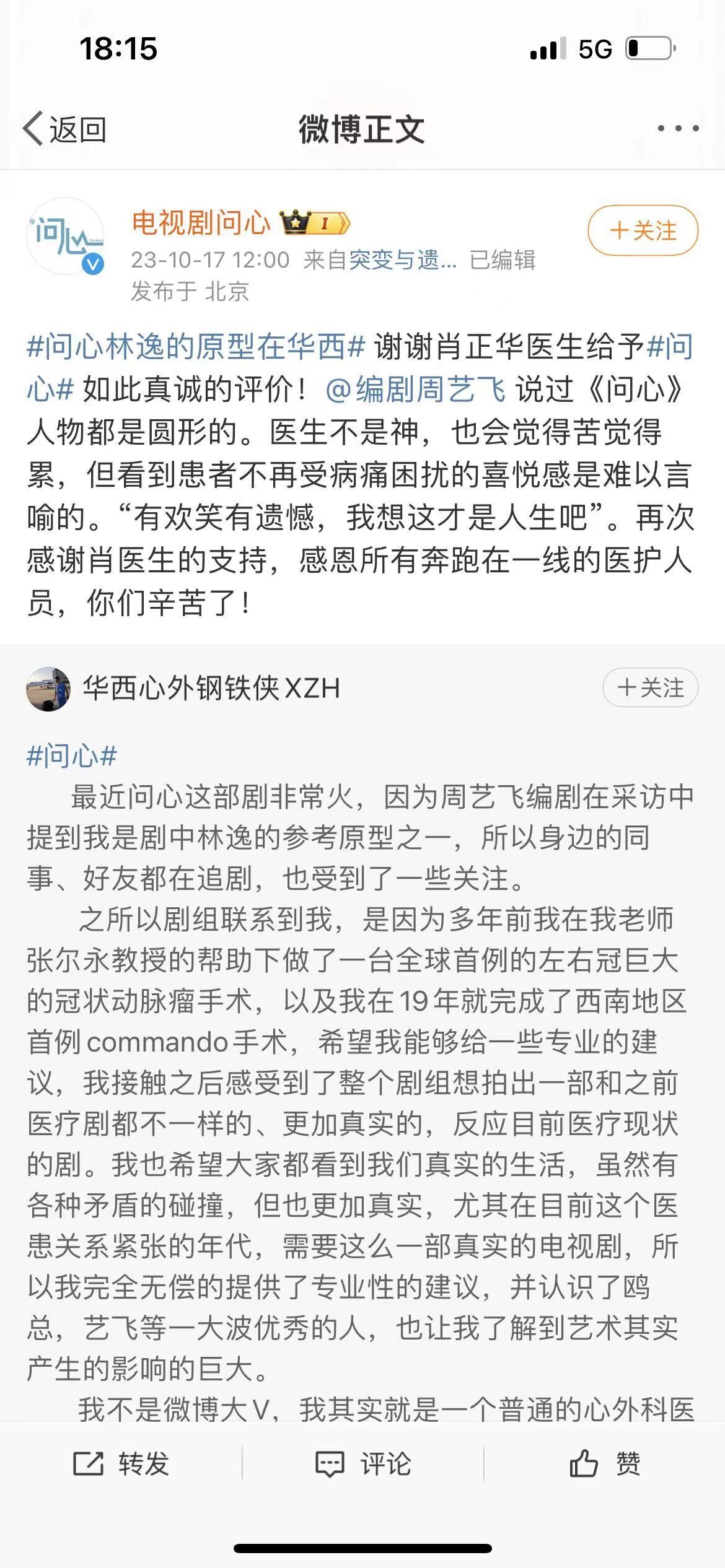Repost with the 转发 button
This screenshot has width=725, height=1568.
(121, 1464)
